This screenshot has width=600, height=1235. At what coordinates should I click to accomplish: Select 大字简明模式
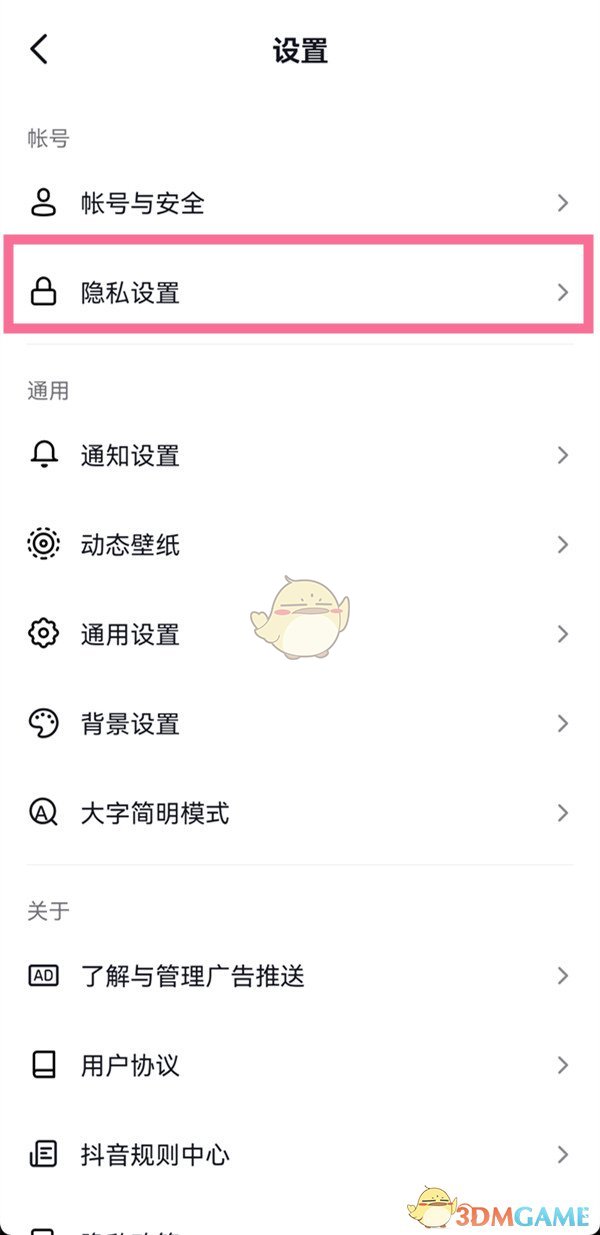(x=155, y=812)
